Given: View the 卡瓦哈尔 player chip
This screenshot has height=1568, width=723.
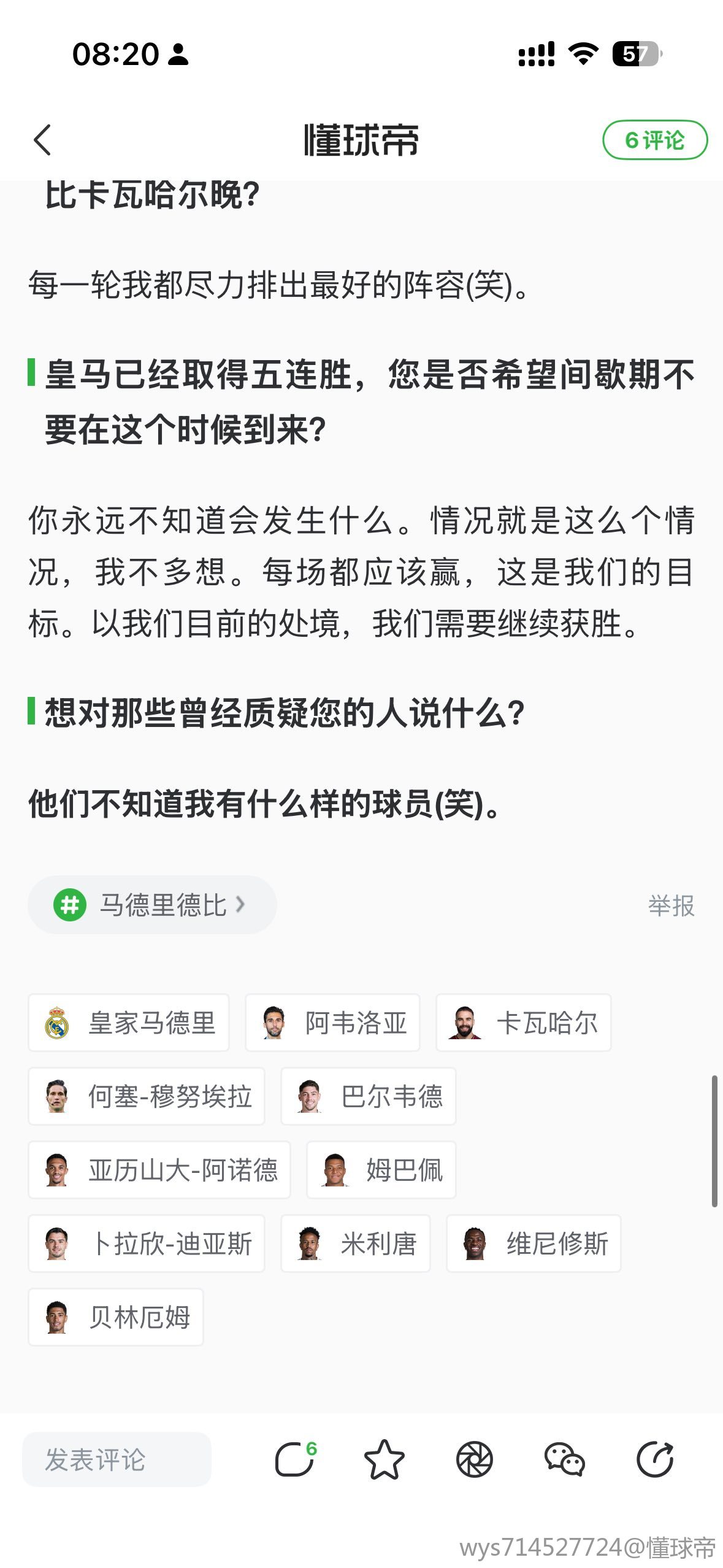Looking at the screenshot, I should click(523, 1023).
